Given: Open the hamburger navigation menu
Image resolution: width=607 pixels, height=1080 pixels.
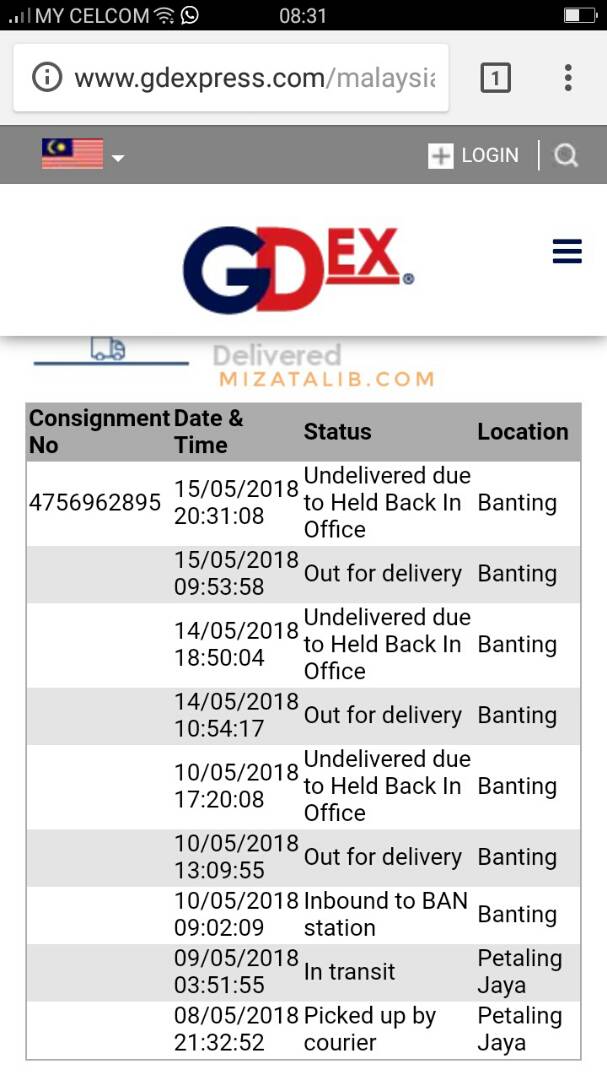Looking at the screenshot, I should tap(567, 252).
